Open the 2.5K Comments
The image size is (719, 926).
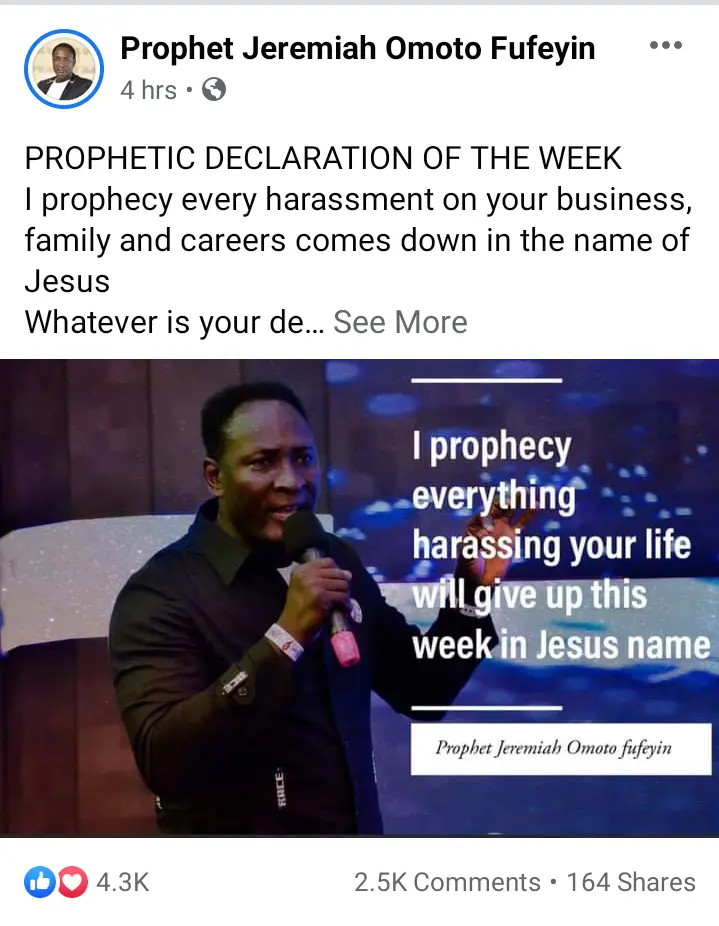click(x=447, y=882)
